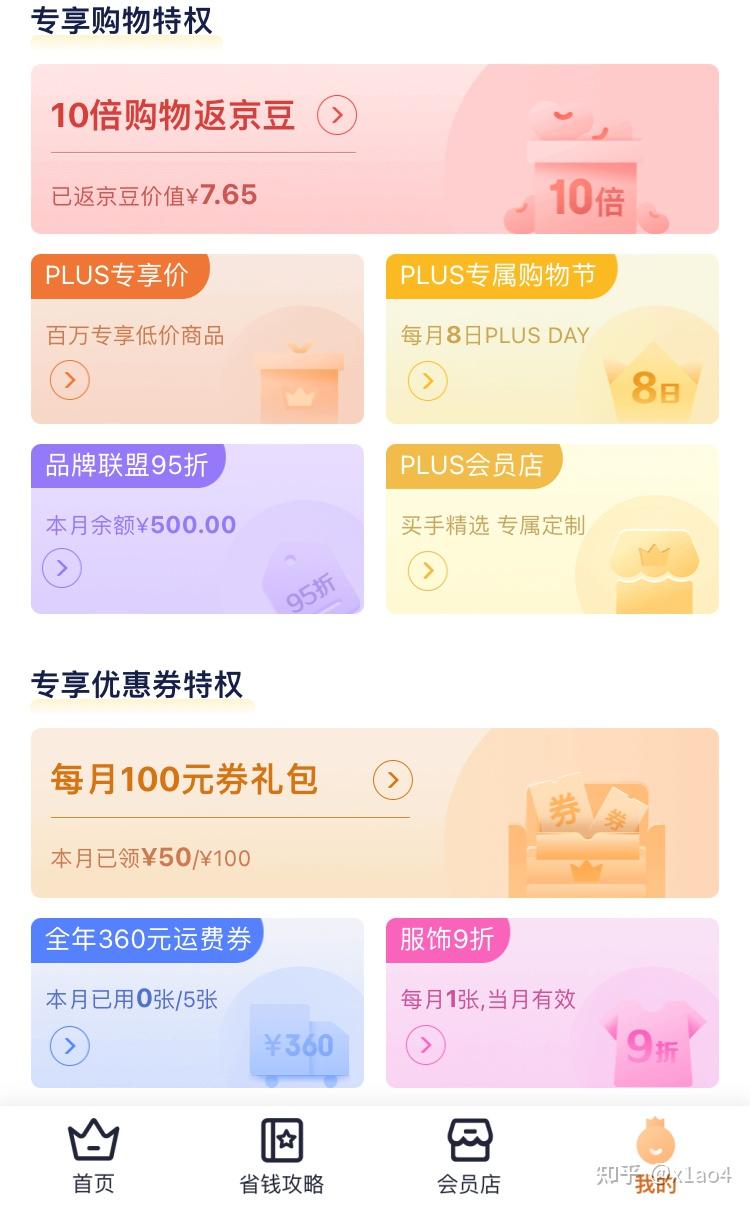750x1206 pixels.
Task: Open the PLUS会员店 card
Action: click(552, 529)
